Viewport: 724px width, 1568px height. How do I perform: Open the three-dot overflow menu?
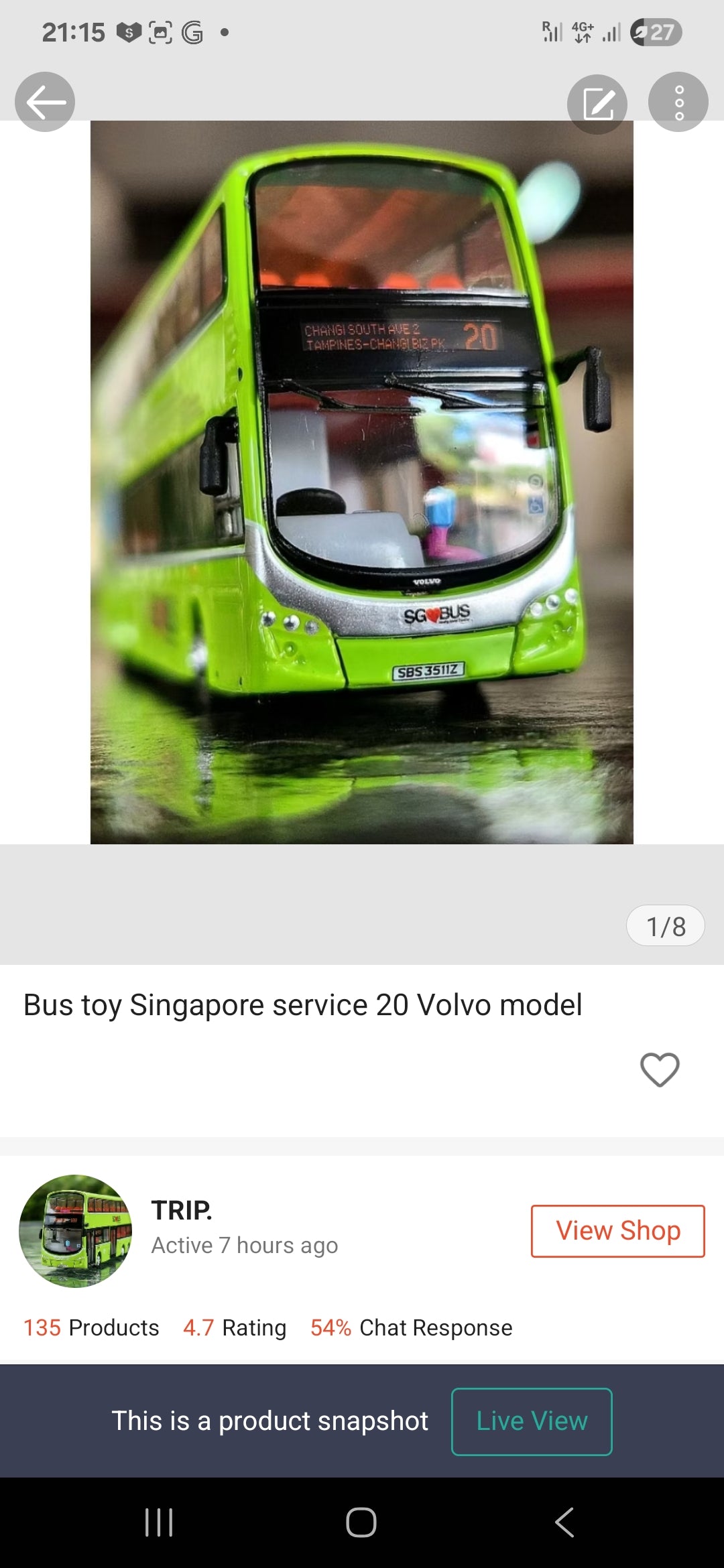tap(679, 101)
